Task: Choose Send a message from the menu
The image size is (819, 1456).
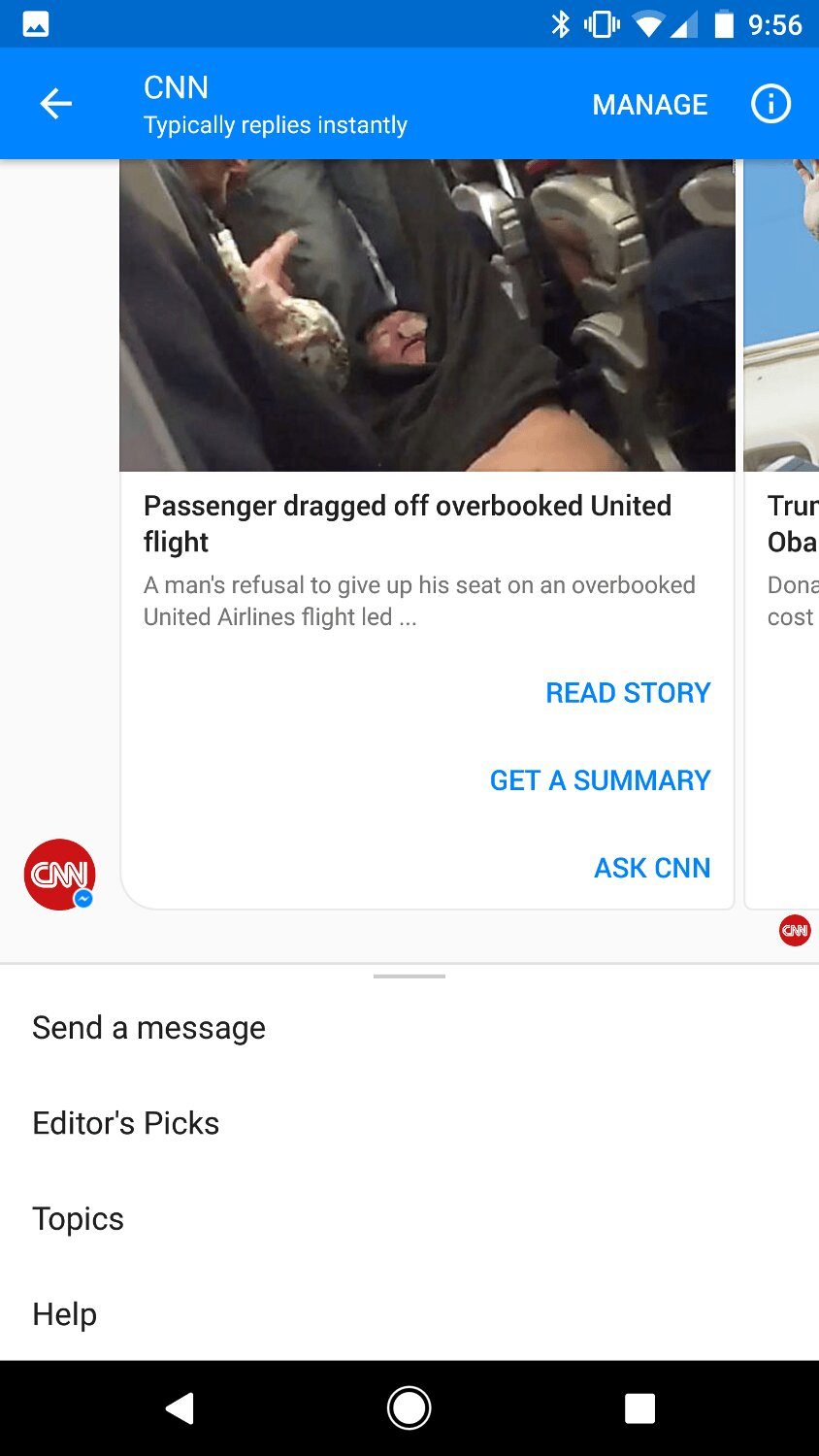Action: (148, 1028)
